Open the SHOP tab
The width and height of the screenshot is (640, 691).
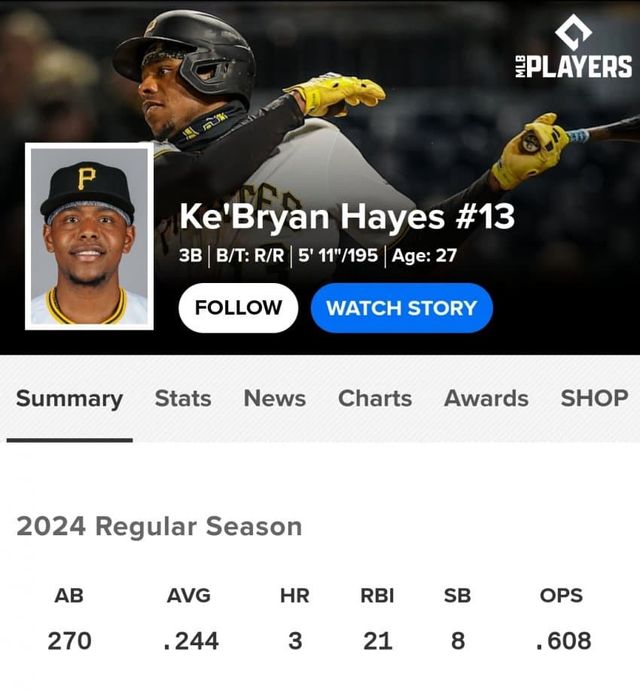click(x=594, y=398)
